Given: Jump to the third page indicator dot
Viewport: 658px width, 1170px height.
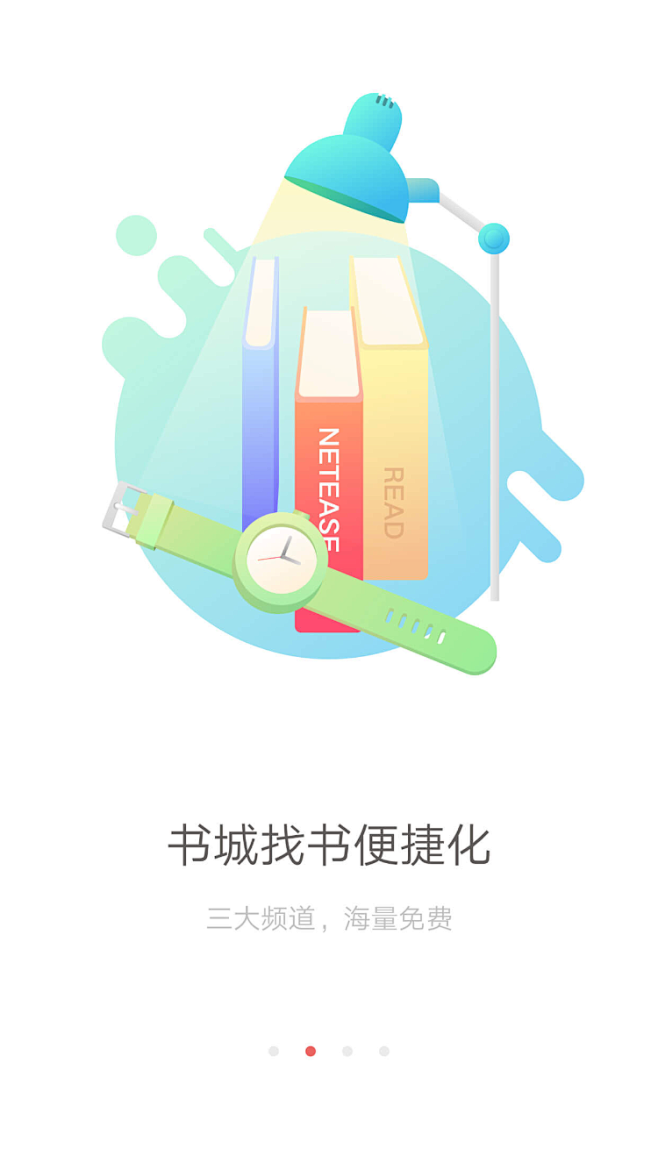Looking at the screenshot, I should [347, 1051].
